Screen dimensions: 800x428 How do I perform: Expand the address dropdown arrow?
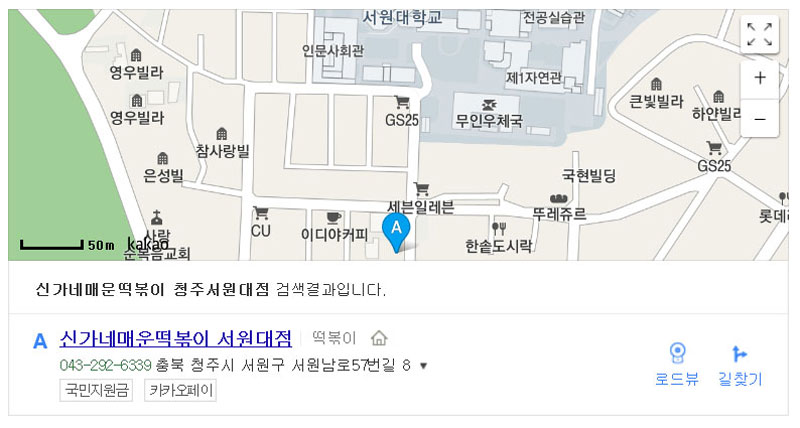tap(423, 366)
